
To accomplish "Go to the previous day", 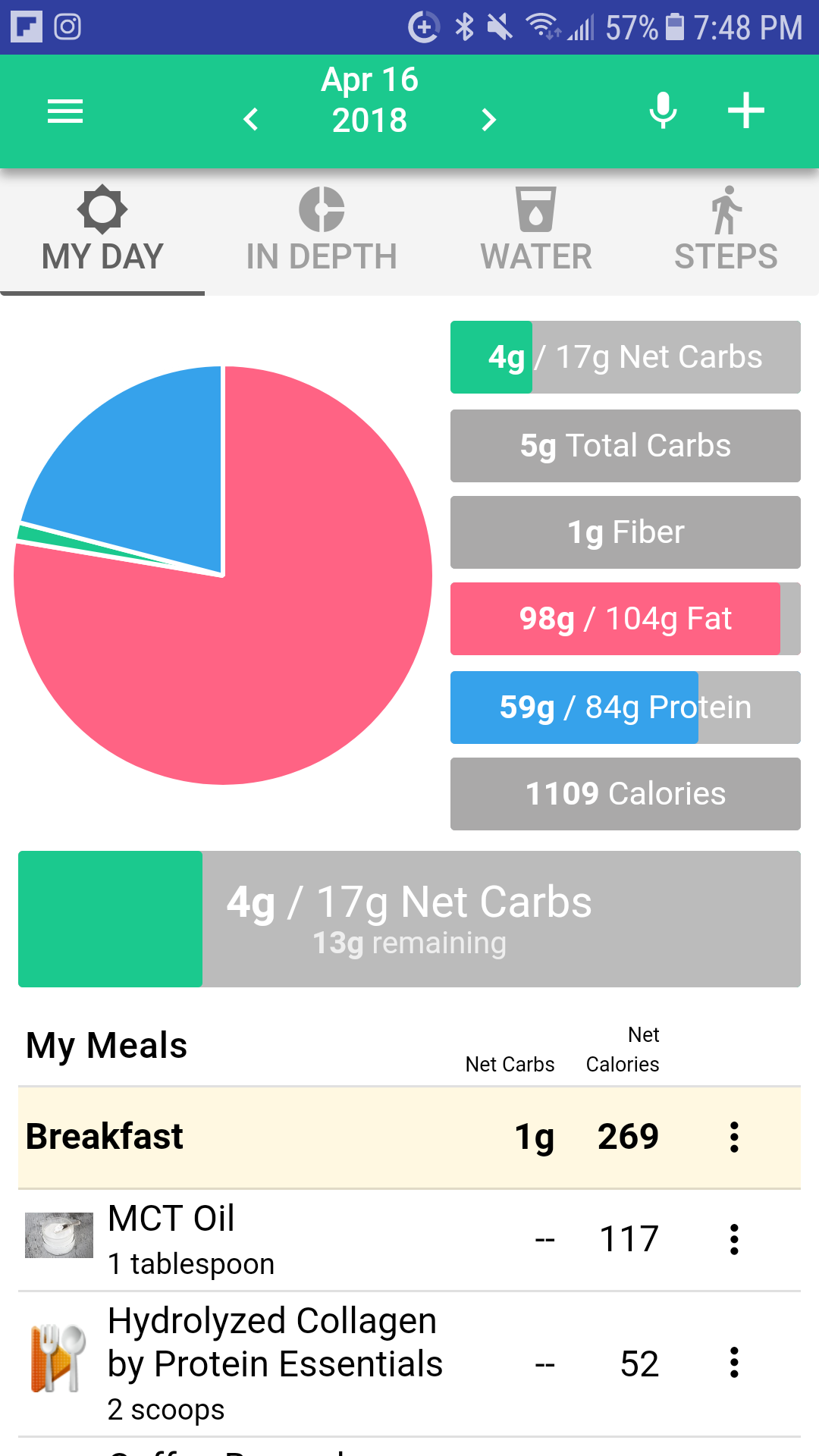I will 250,119.
